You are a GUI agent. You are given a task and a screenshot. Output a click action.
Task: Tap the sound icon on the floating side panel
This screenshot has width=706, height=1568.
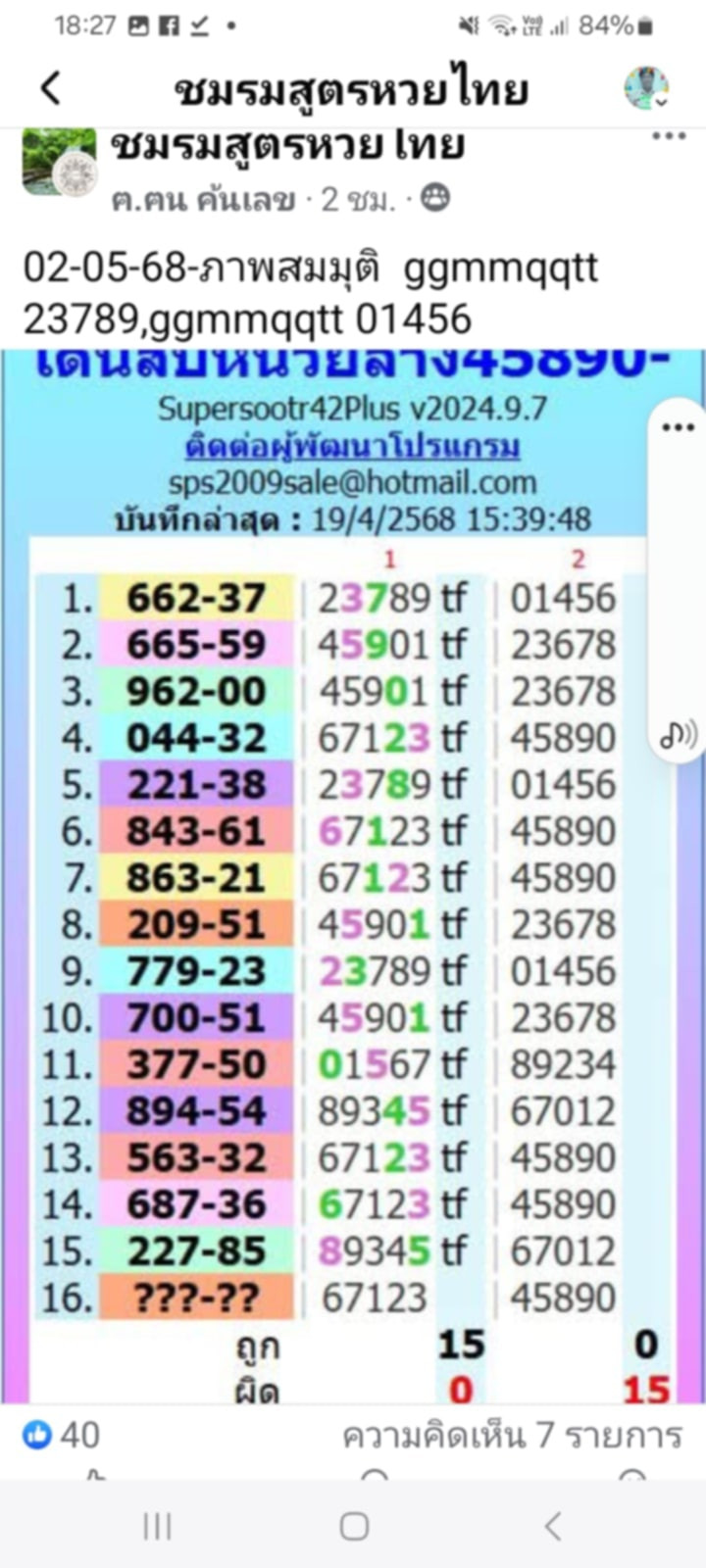point(679,733)
